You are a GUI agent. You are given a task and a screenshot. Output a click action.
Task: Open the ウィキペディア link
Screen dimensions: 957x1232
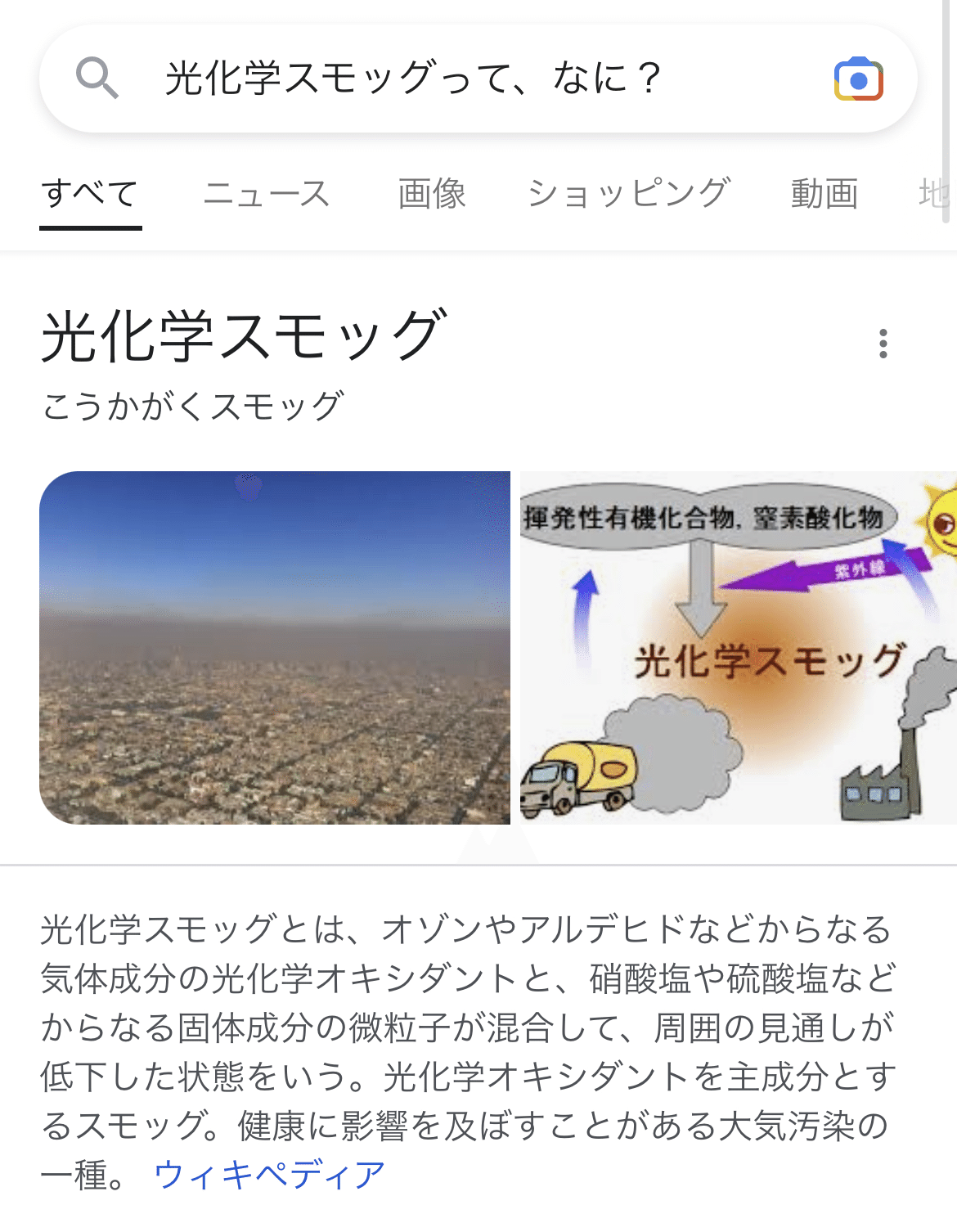click(x=269, y=1175)
